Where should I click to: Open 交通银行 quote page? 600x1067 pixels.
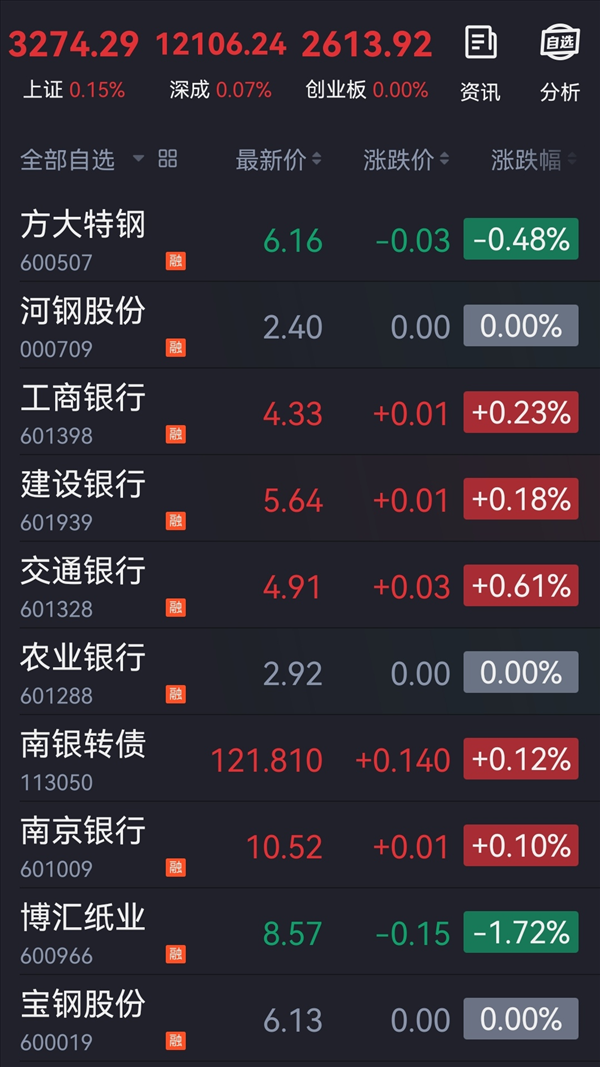pyautogui.click(x=300, y=585)
